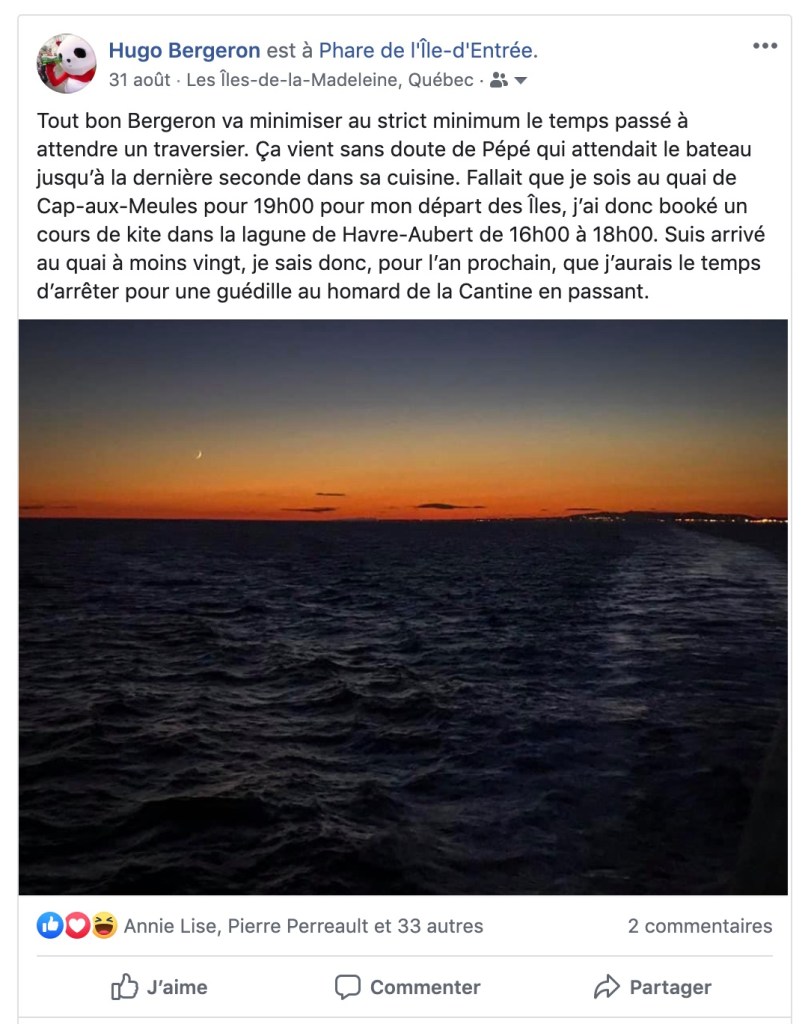See who reacted: Annie Lise and others
808x1024 pixels.
[303, 926]
